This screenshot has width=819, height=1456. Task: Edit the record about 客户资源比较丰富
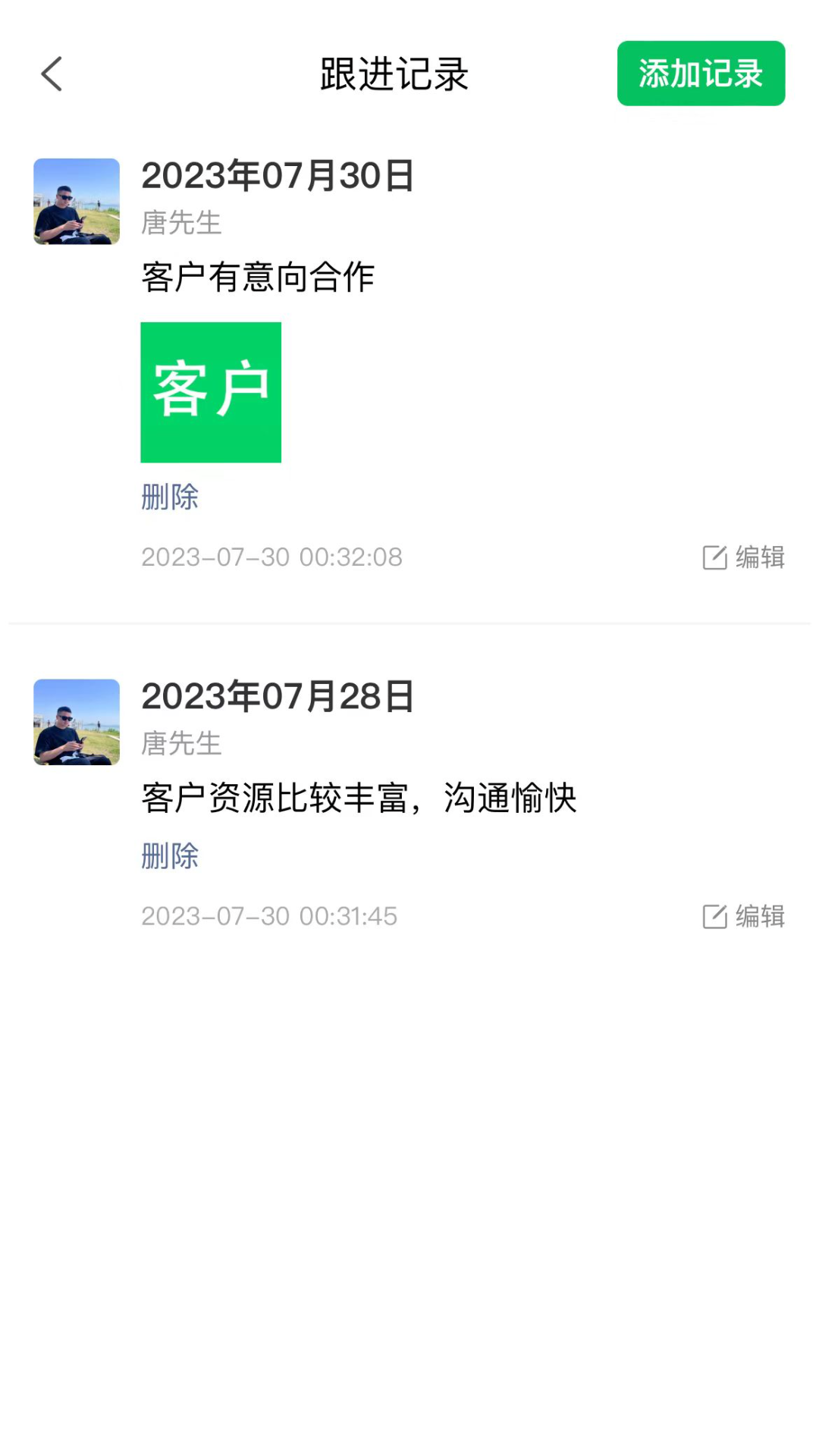point(744,916)
